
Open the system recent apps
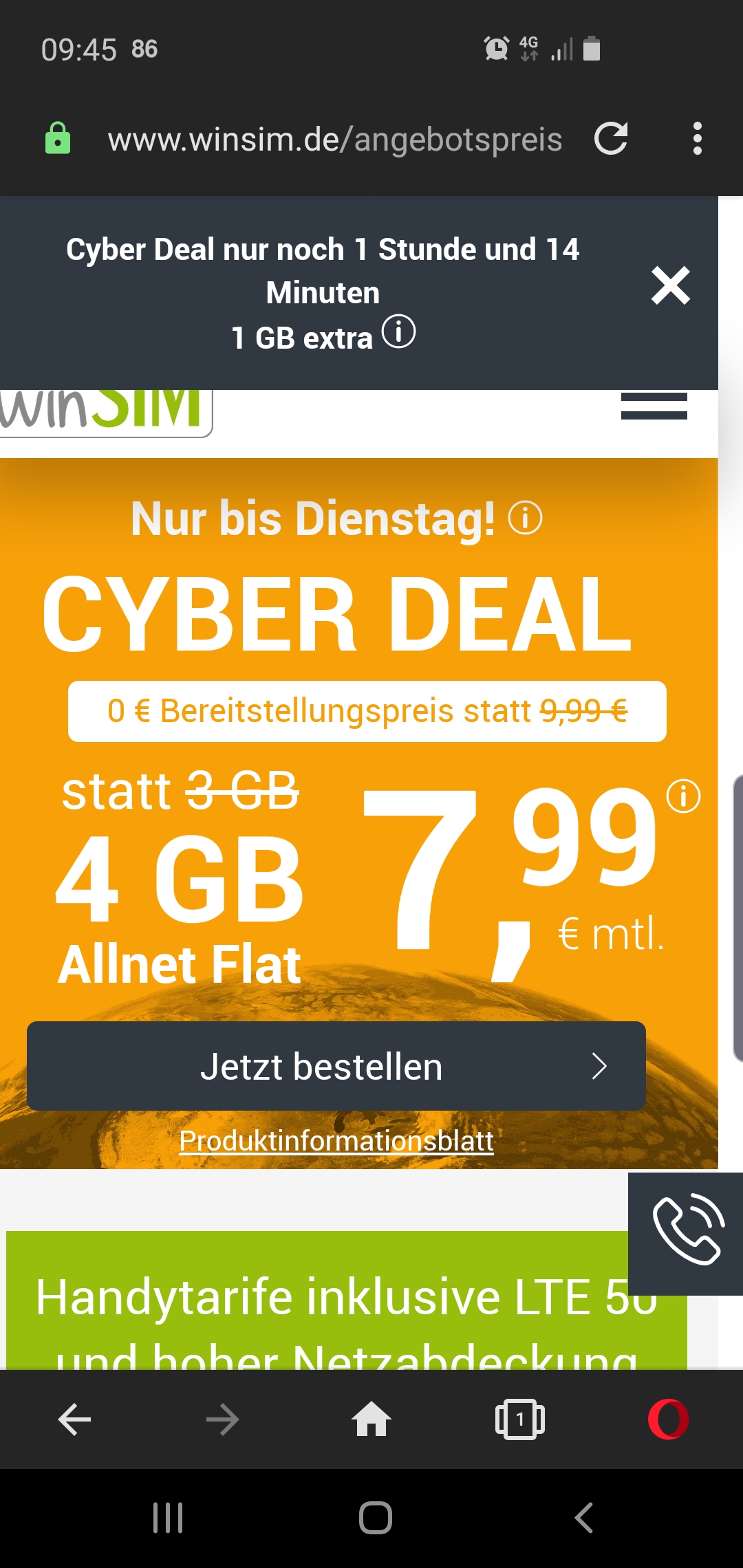pyautogui.click(x=168, y=1518)
